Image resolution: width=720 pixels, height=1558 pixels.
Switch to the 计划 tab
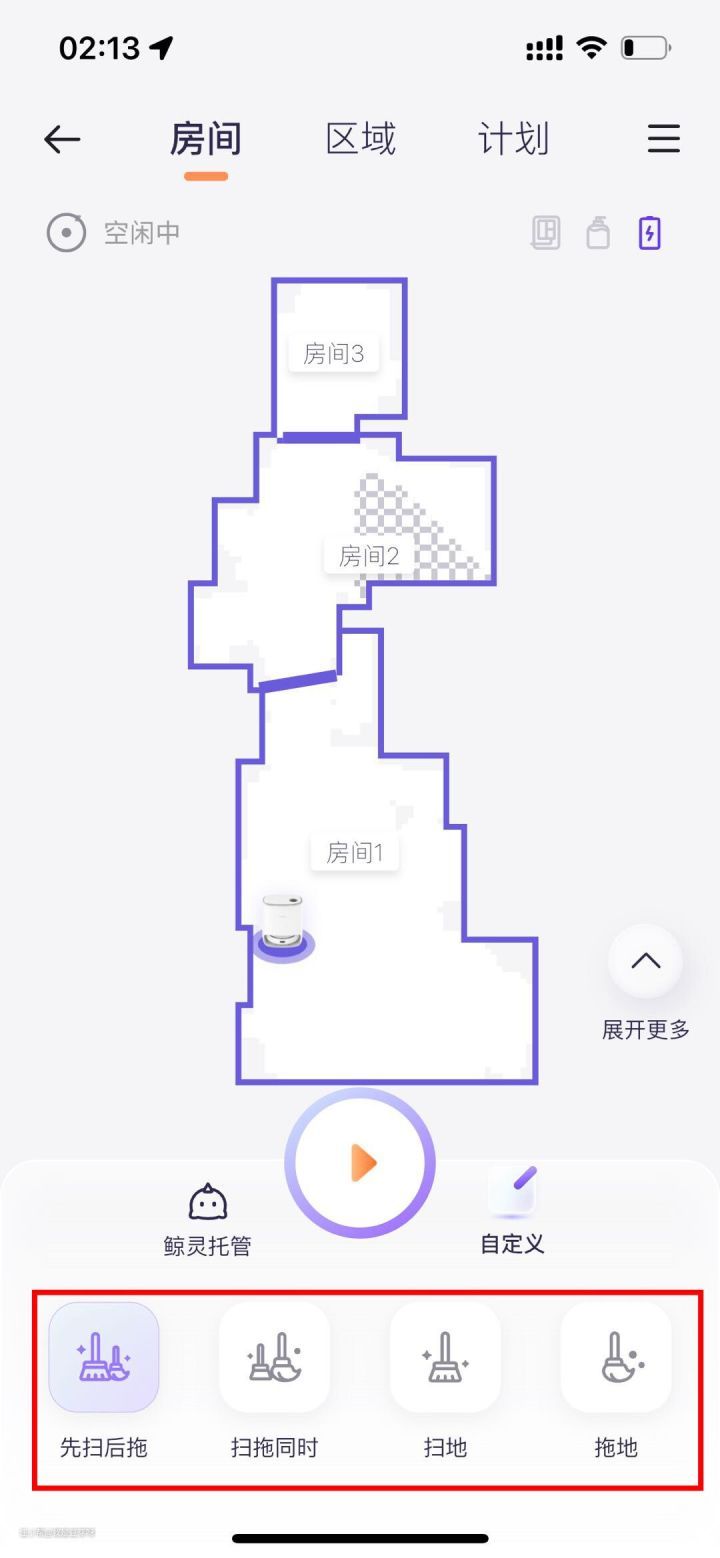[x=514, y=139]
